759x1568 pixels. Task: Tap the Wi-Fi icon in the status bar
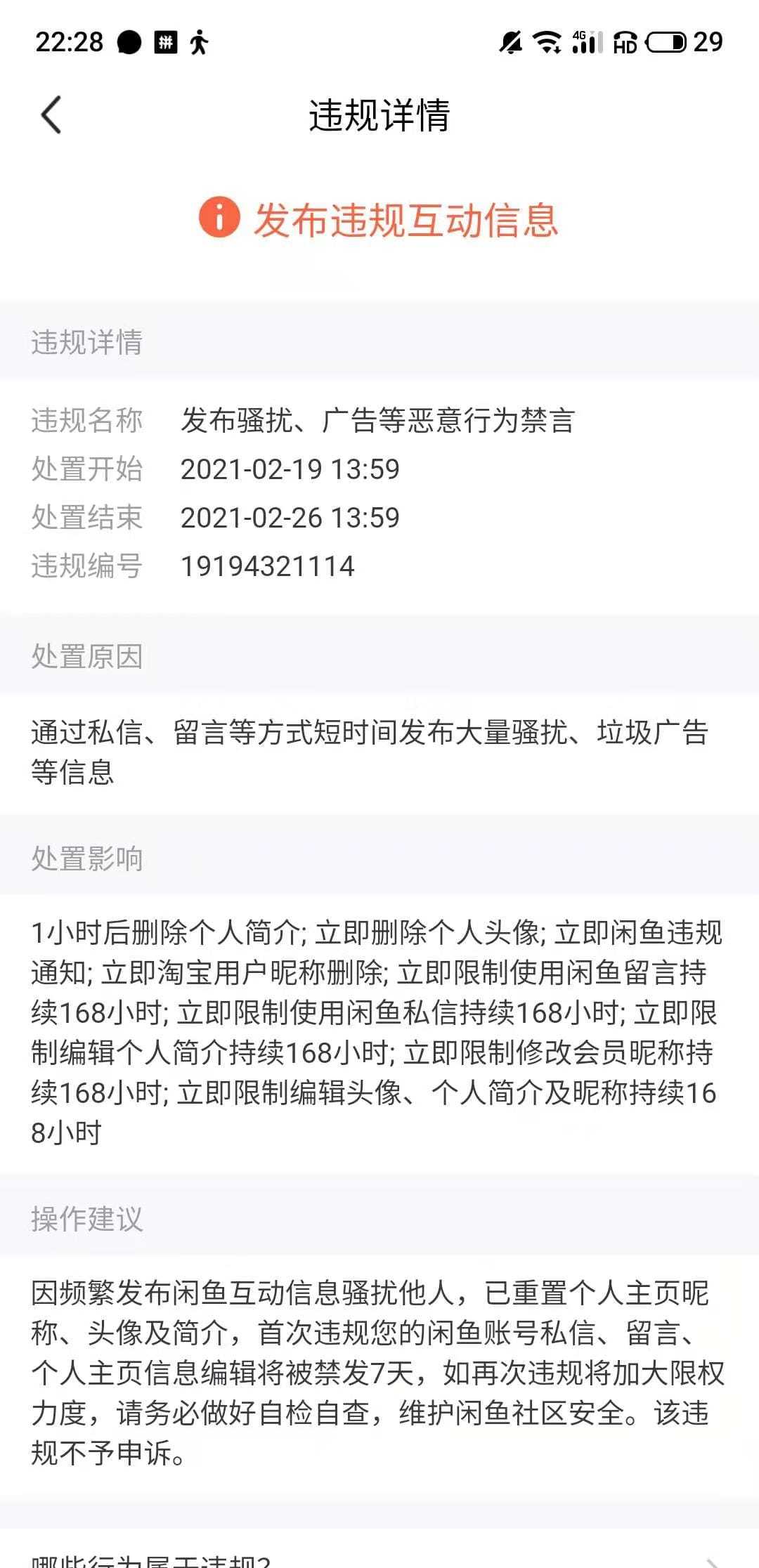click(547, 42)
